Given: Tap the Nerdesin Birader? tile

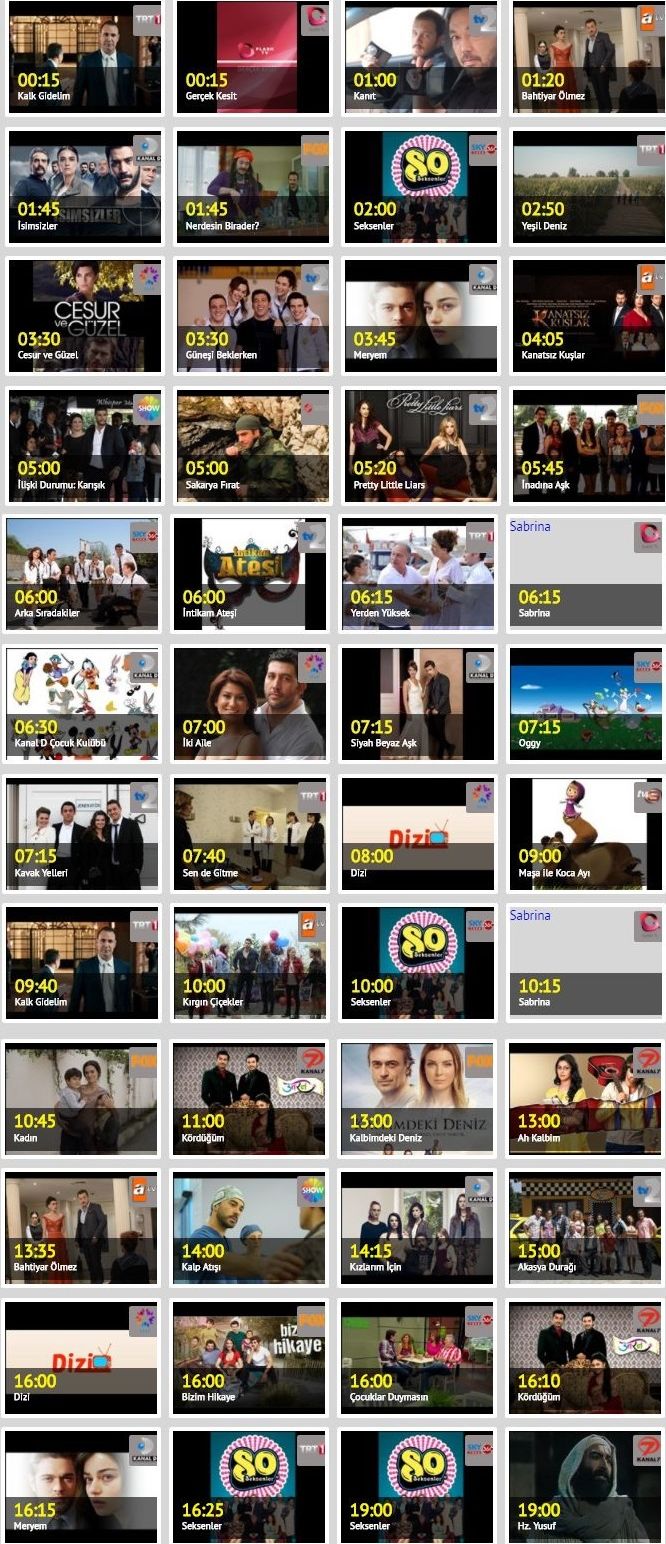Looking at the screenshot, I should [252, 187].
